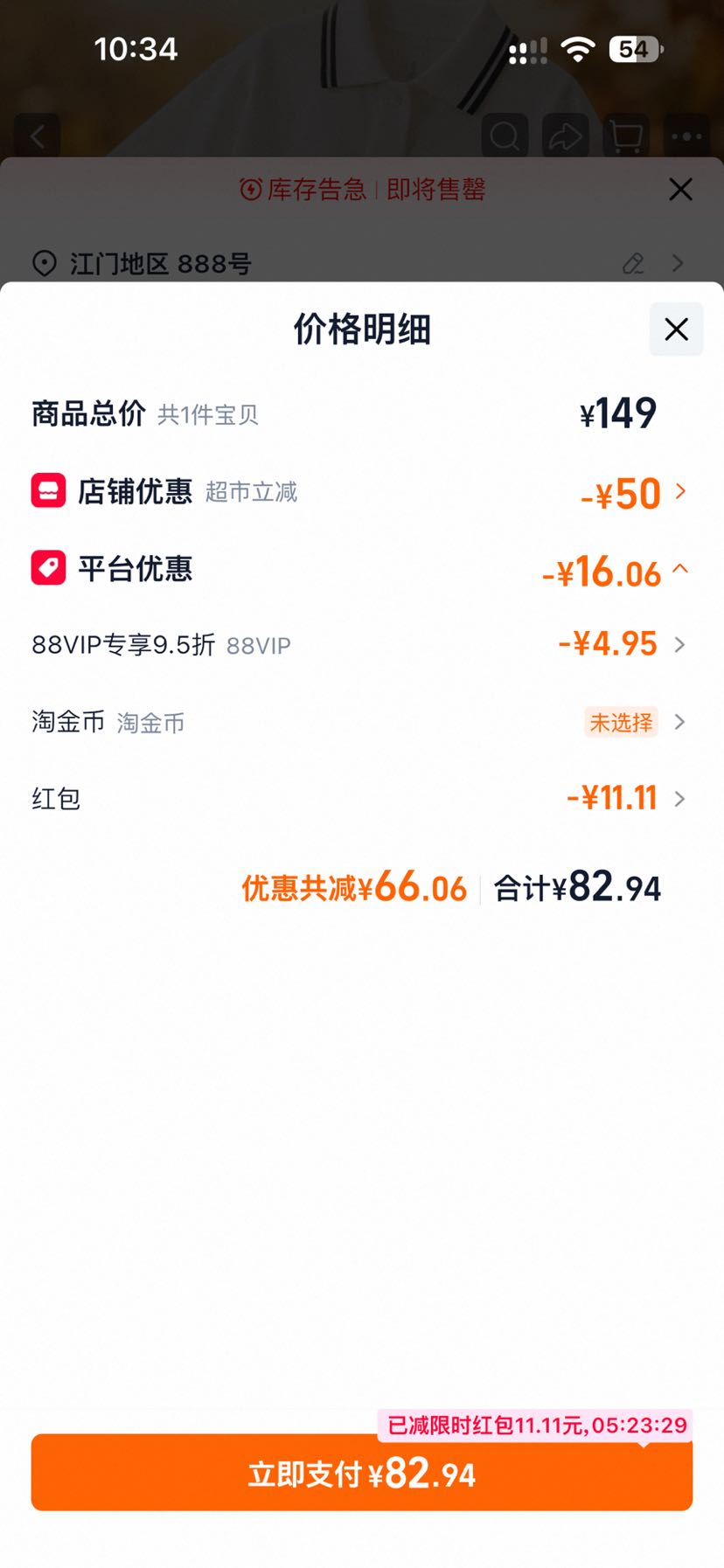Select 淘金币 coin deduction option
This screenshot has height=1568, width=724.
361,722
